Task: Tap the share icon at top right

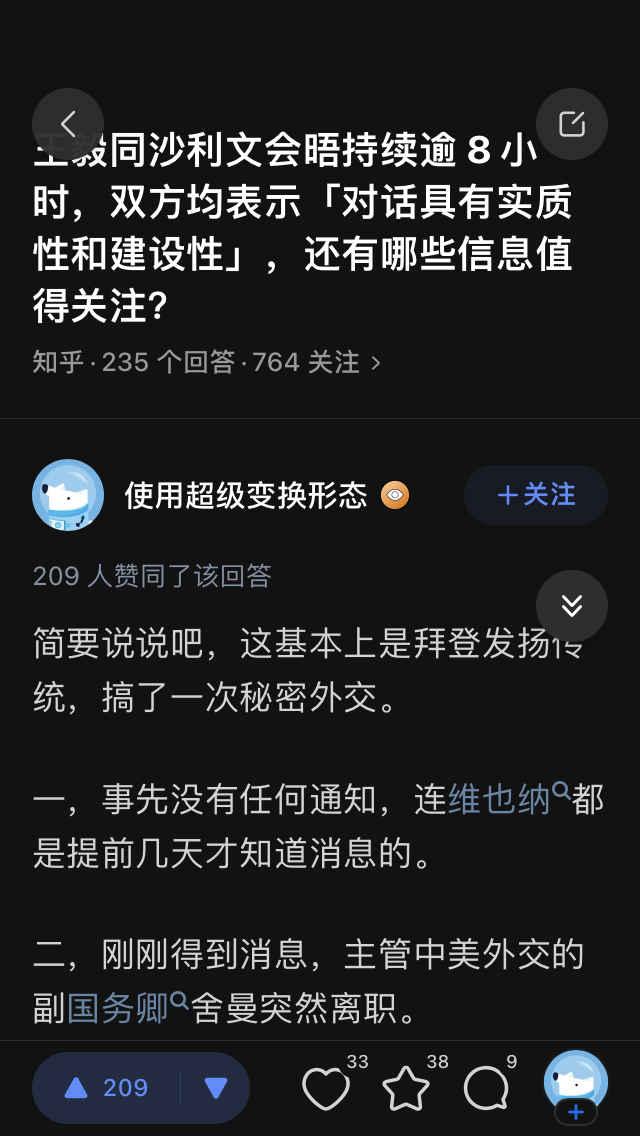Action: (x=572, y=124)
